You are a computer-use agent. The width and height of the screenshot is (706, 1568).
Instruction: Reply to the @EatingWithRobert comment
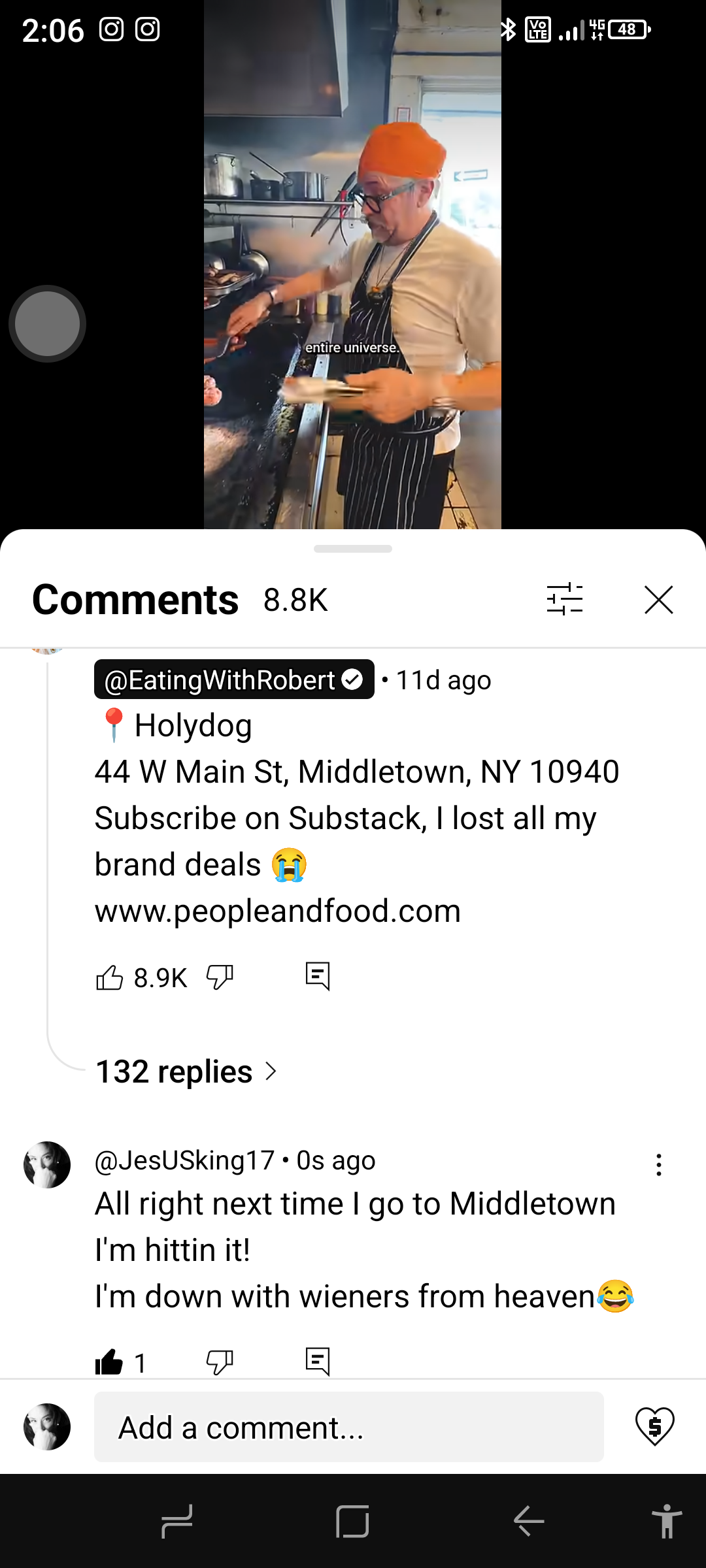(318, 977)
